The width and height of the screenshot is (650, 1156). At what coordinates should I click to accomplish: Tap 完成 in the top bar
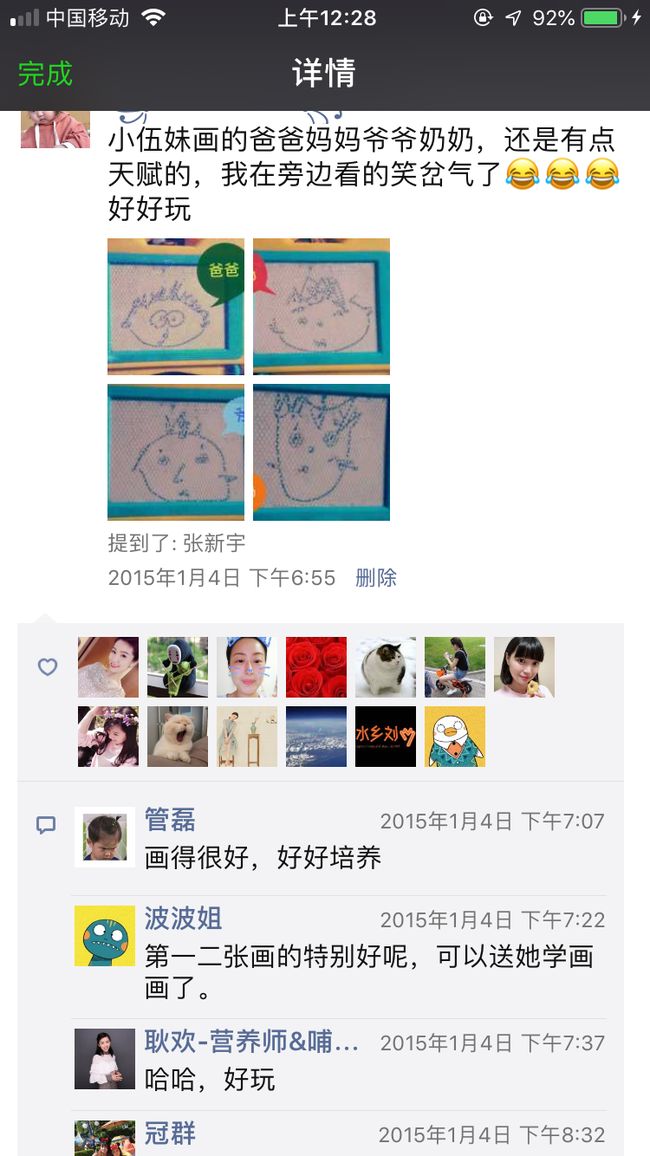tap(45, 73)
